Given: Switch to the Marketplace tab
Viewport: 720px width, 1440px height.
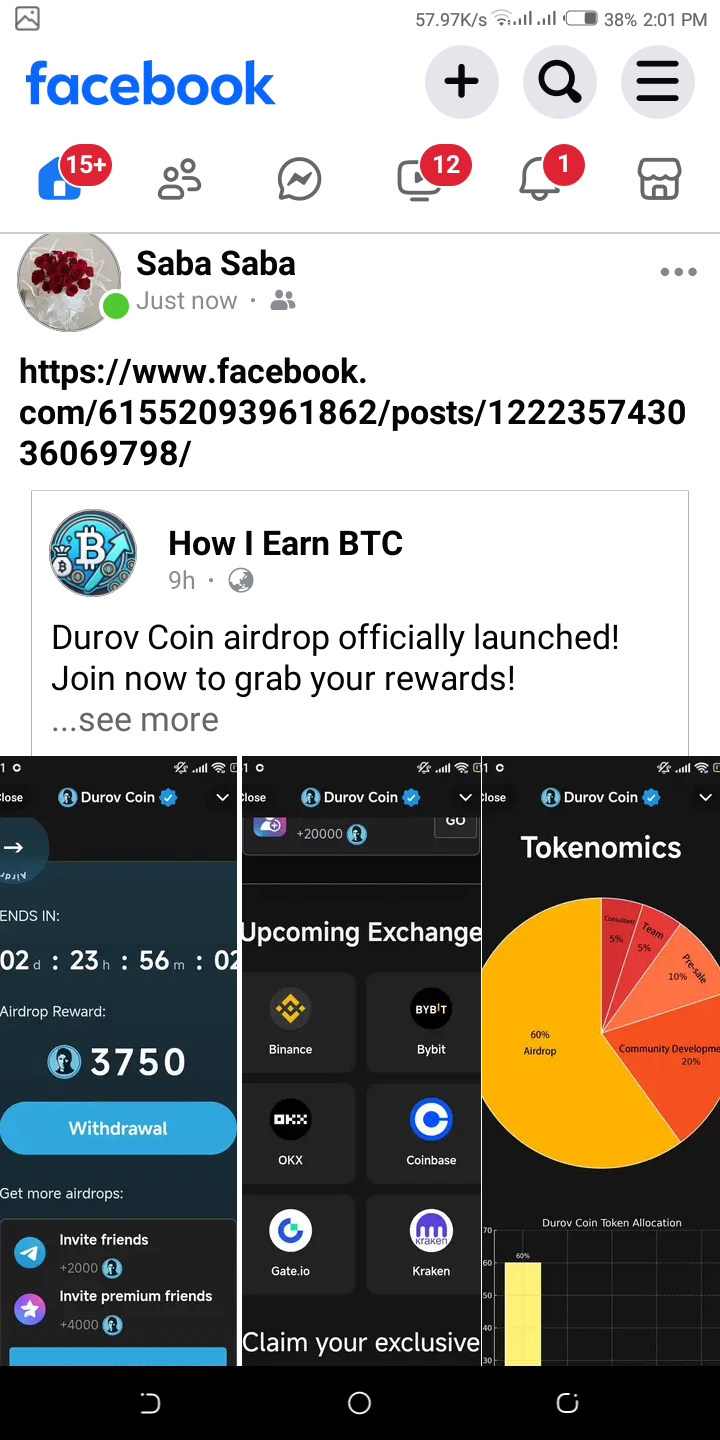Looking at the screenshot, I should tap(659, 180).
